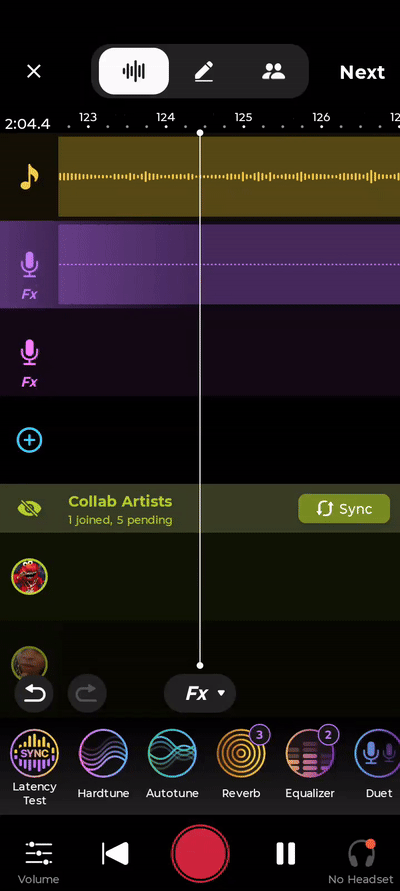This screenshot has width=400, height=891.
Task: Expand the Fx dropdown
Action: 200,693
